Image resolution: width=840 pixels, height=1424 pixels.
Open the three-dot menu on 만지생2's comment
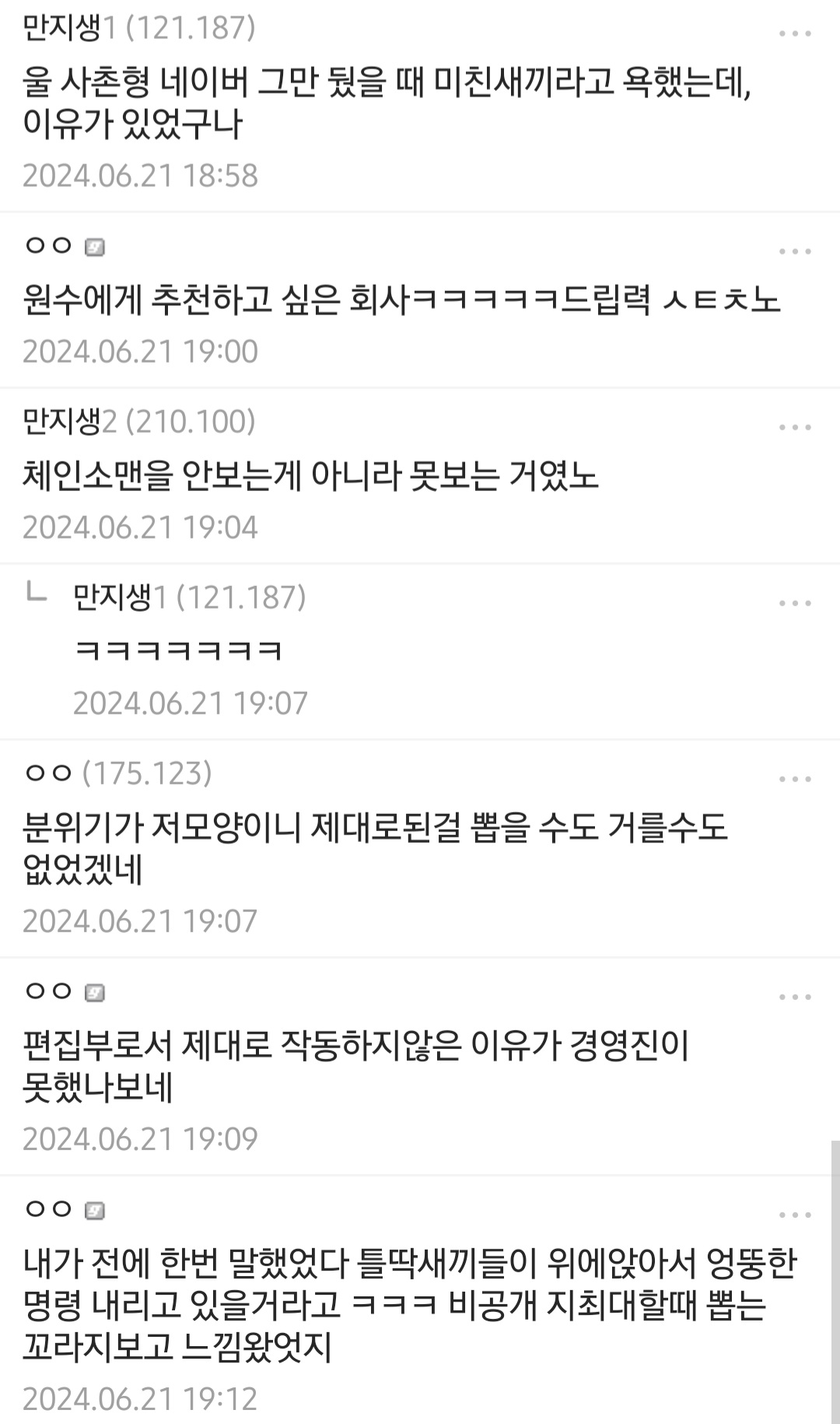click(x=795, y=427)
